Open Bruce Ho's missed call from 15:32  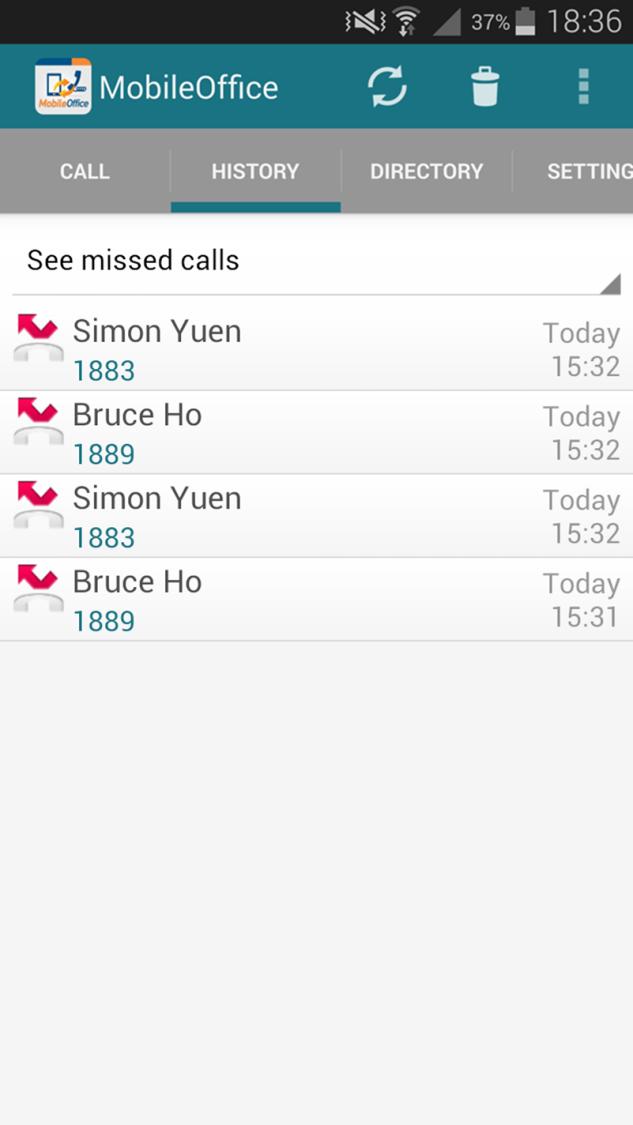316,432
